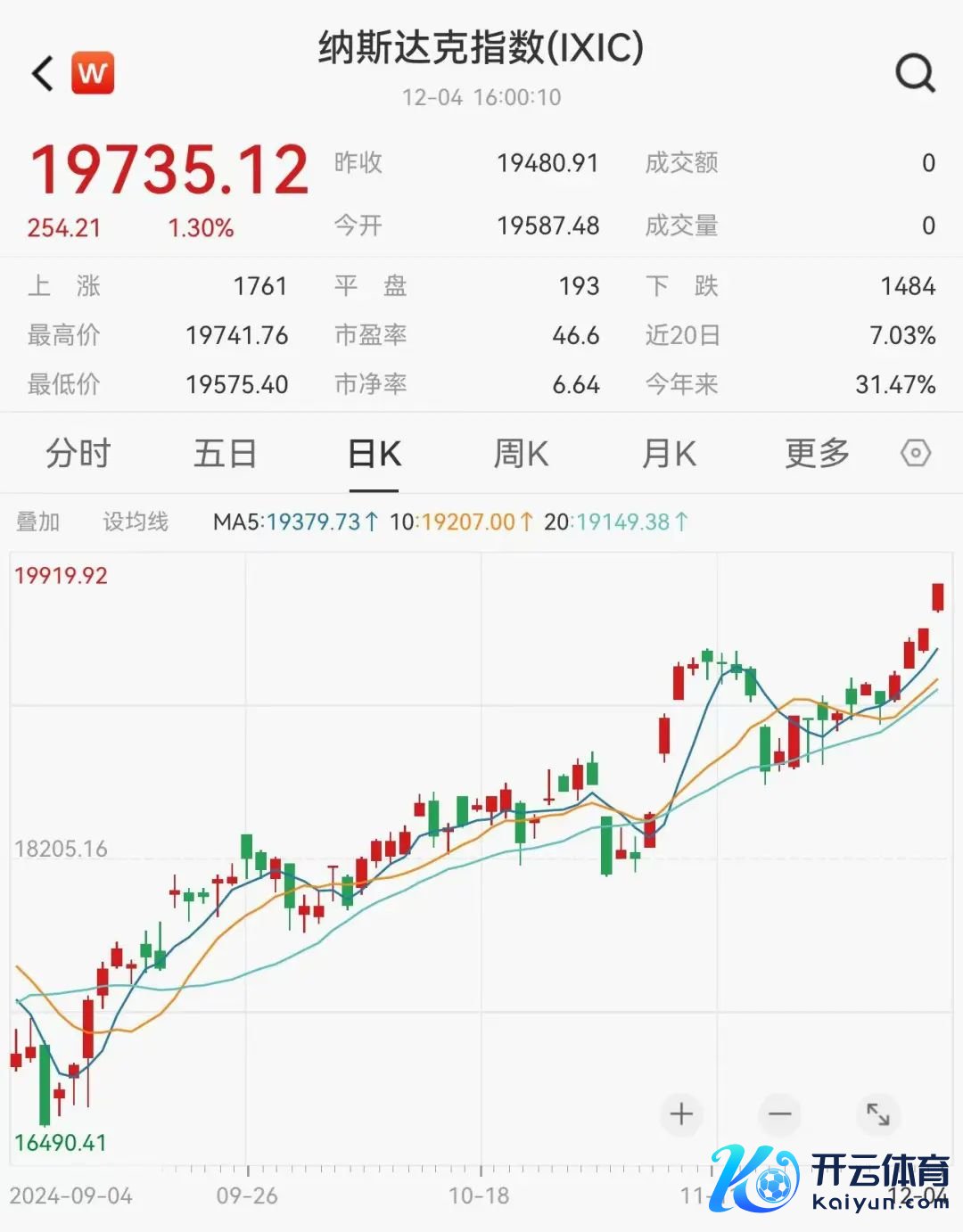Show the 日K daily candlestick tab
The width and height of the screenshot is (963, 1232).
[374, 454]
